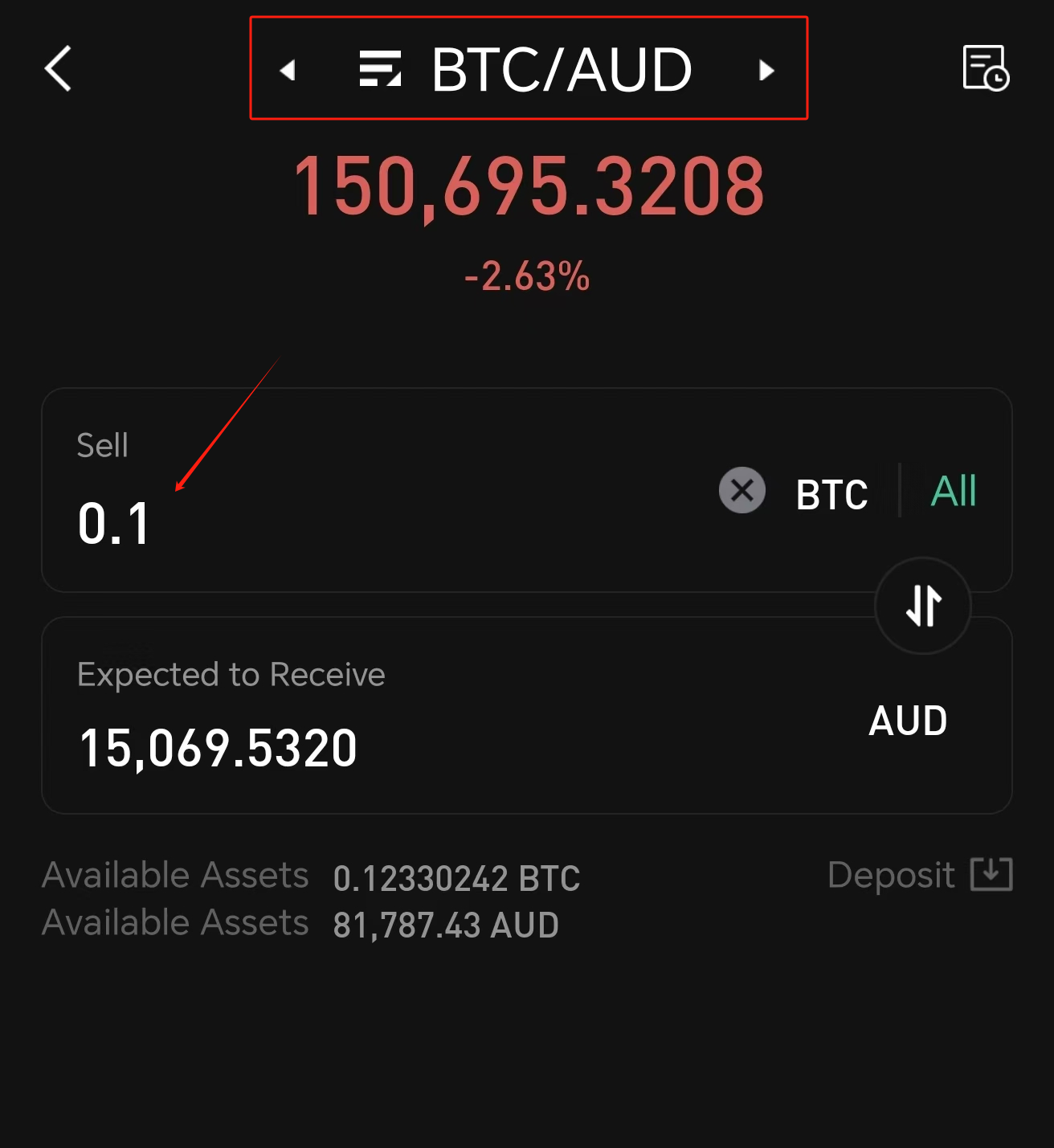The image size is (1054, 1148).
Task: Swap conversion direction with the arrows icon
Action: pyautogui.click(x=922, y=606)
